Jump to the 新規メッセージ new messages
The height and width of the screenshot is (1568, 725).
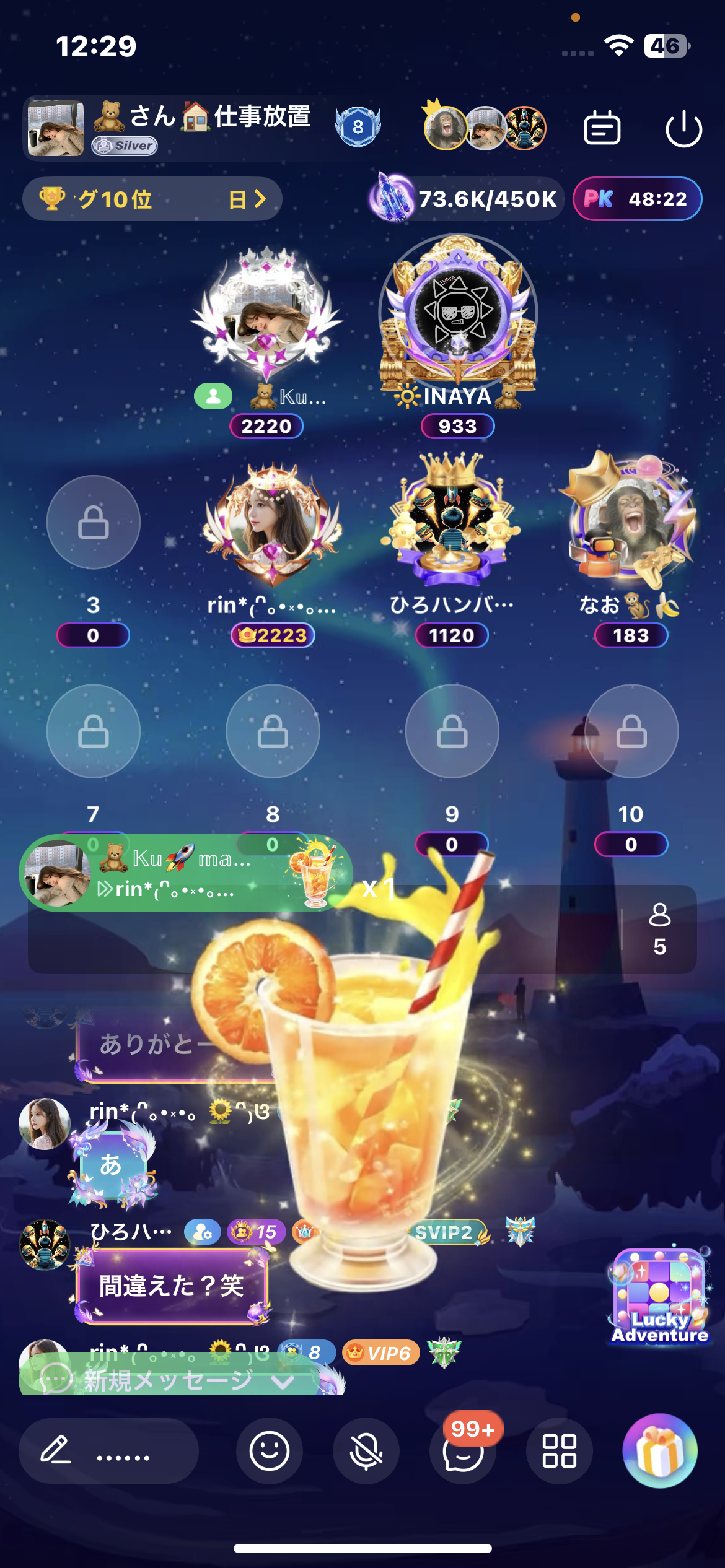pos(169,1380)
